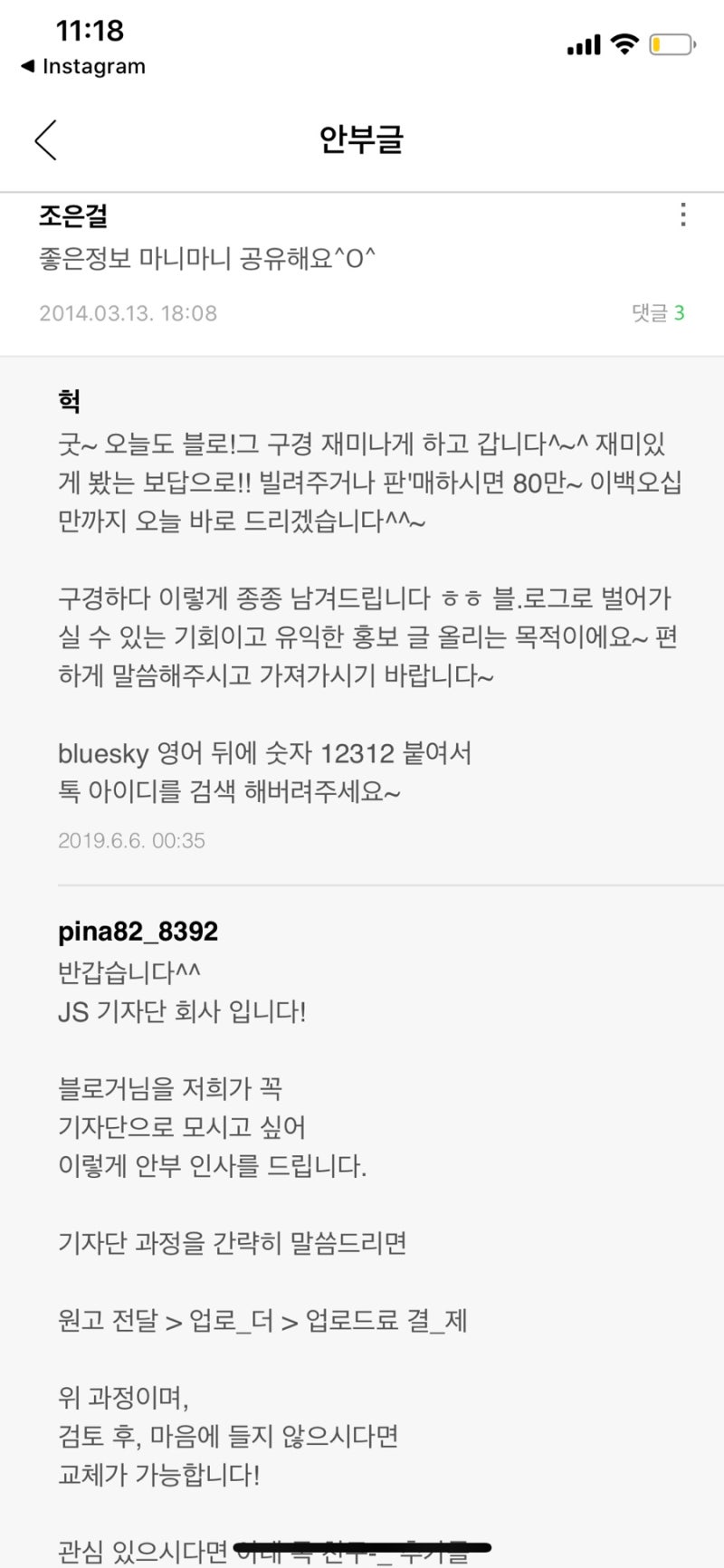Image resolution: width=724 pixels, height=1568 pixels.
Task: Tap the back chevron to exit 안부글
Action: point(45,140)
